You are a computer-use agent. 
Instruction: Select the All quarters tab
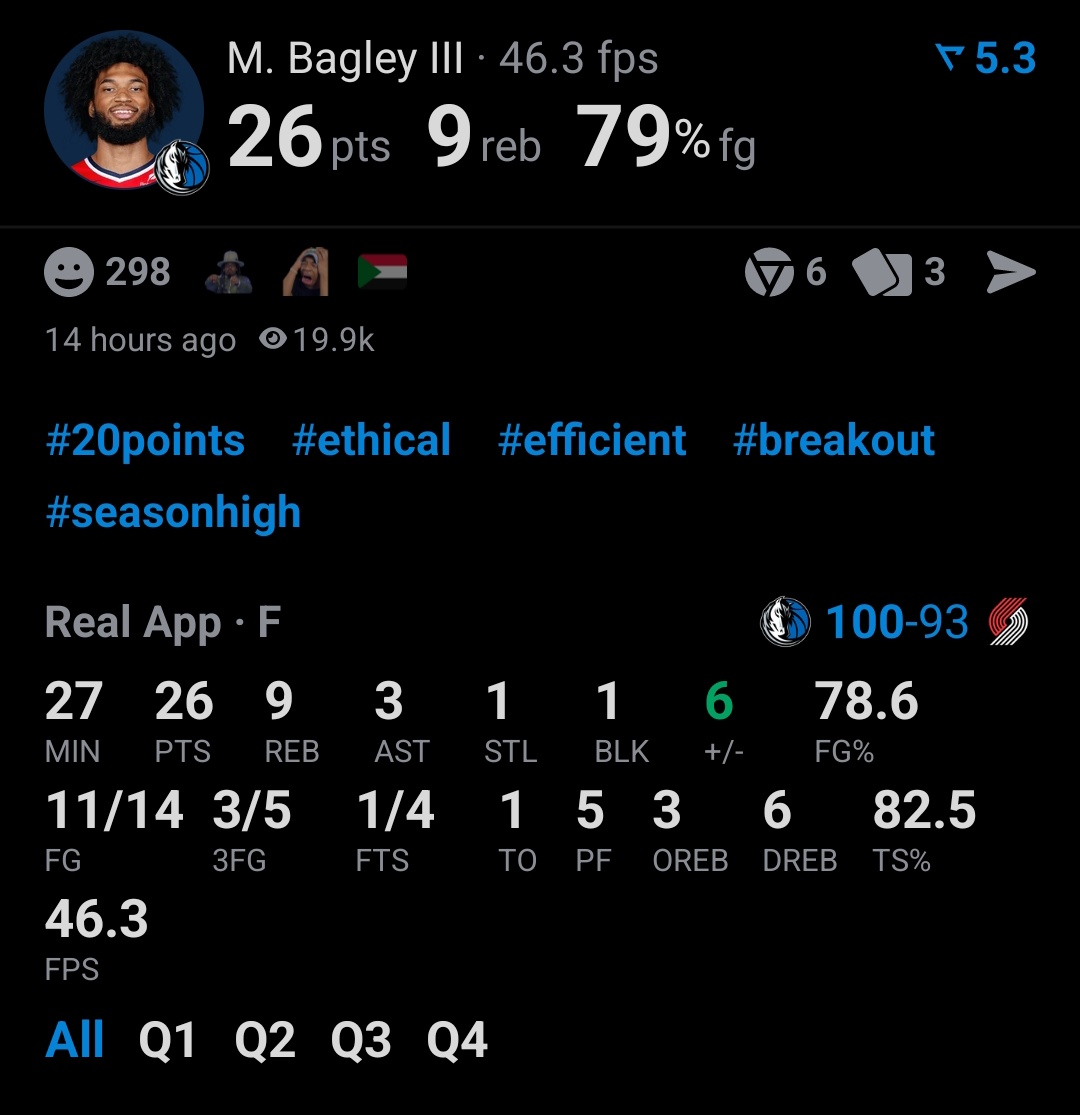[x=75, y=1040]
